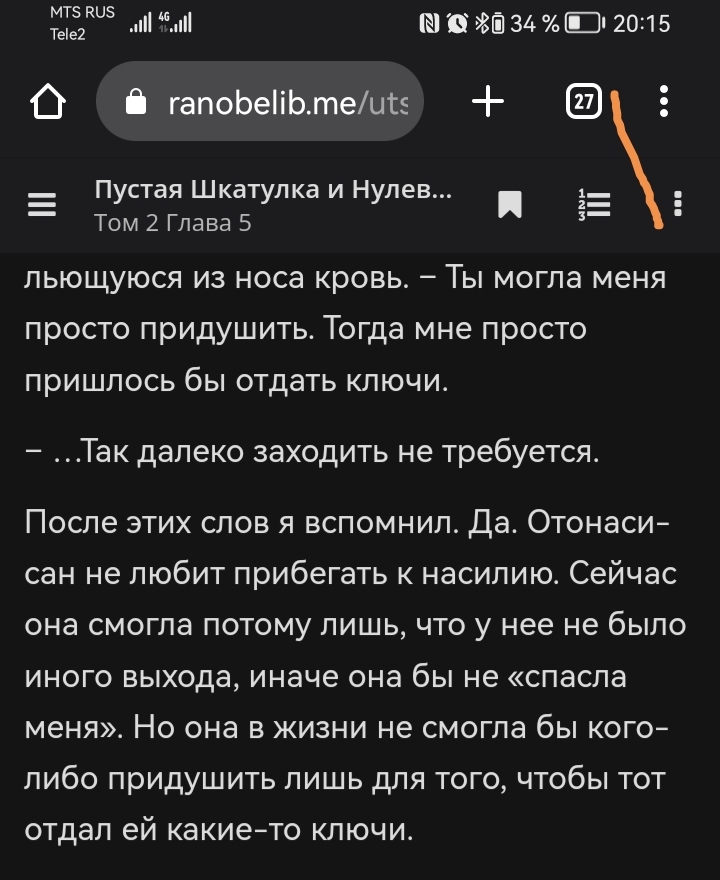Image resolution: width=720 pixels, height=880 pixels.
Task: Open the tab switcher showing 27 tabs
Action: (583, 102)
